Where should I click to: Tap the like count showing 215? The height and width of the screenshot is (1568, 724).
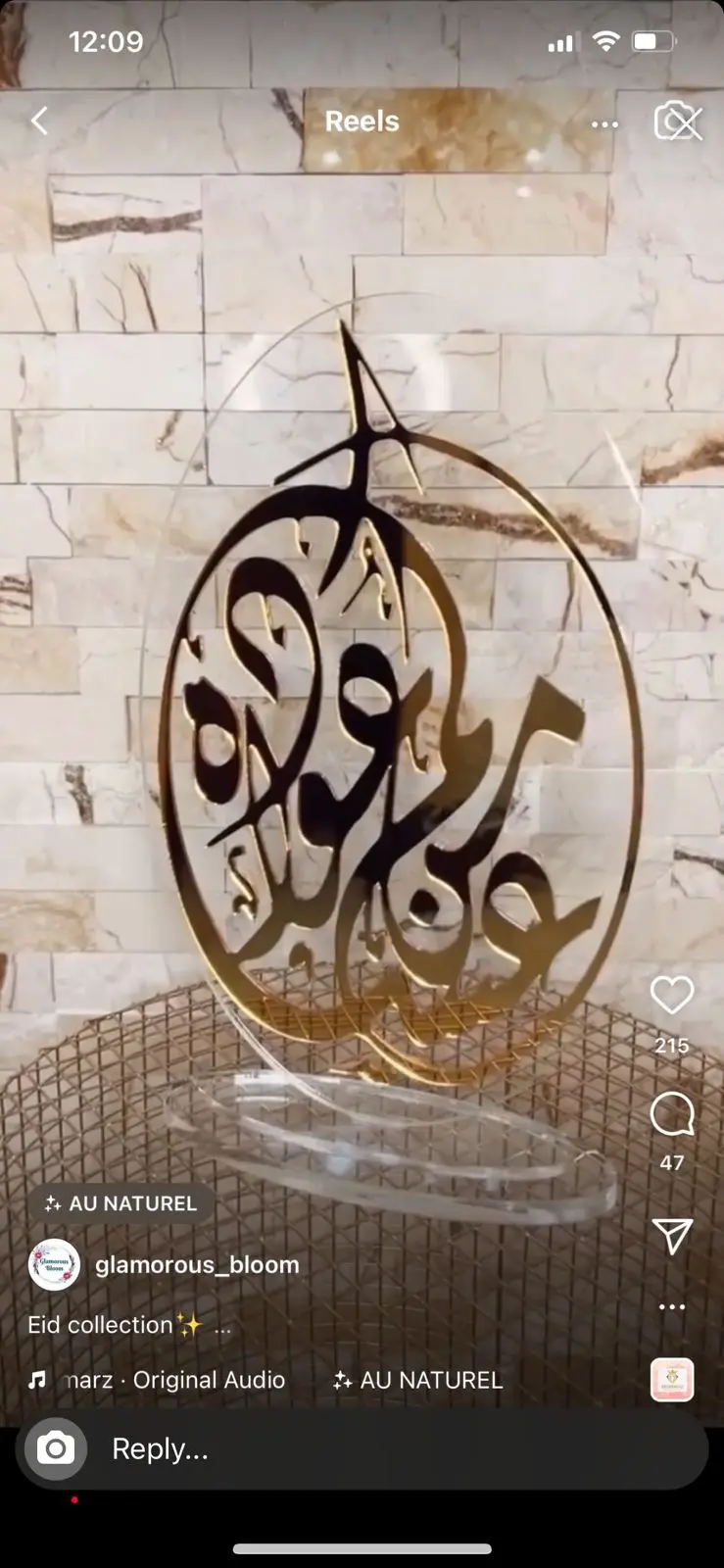point(671,1046)
